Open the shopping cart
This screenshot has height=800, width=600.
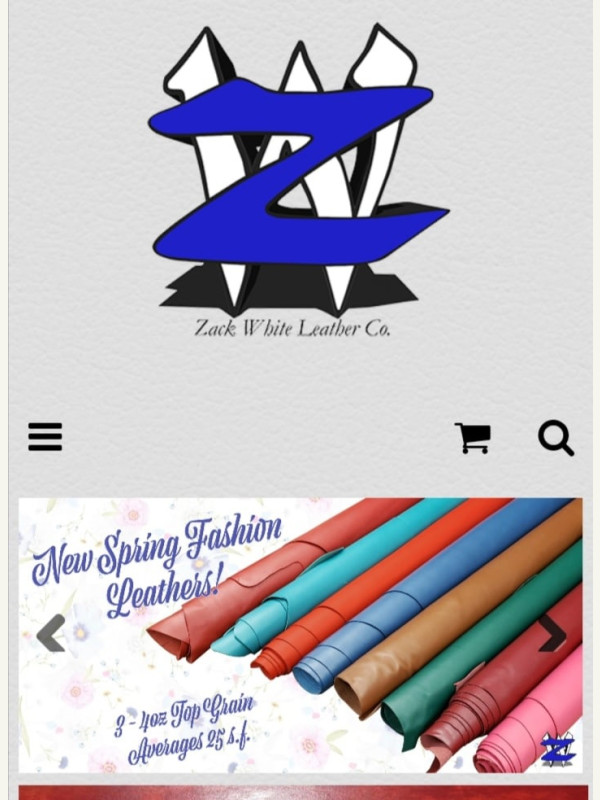pyautogui.click(x=473, y=437)
